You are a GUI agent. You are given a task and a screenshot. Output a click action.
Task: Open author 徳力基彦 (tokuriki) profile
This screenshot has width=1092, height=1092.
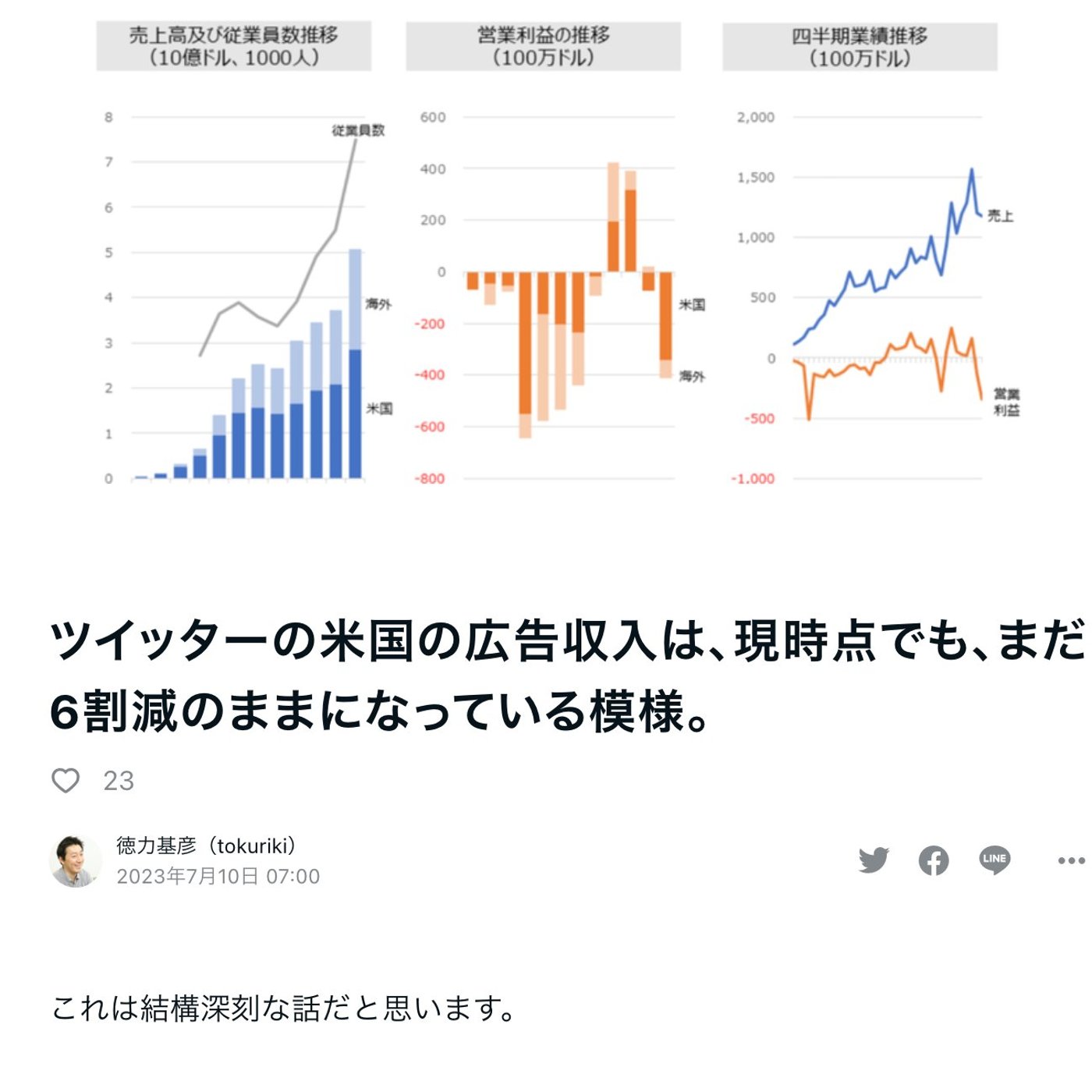click(206, 846)
